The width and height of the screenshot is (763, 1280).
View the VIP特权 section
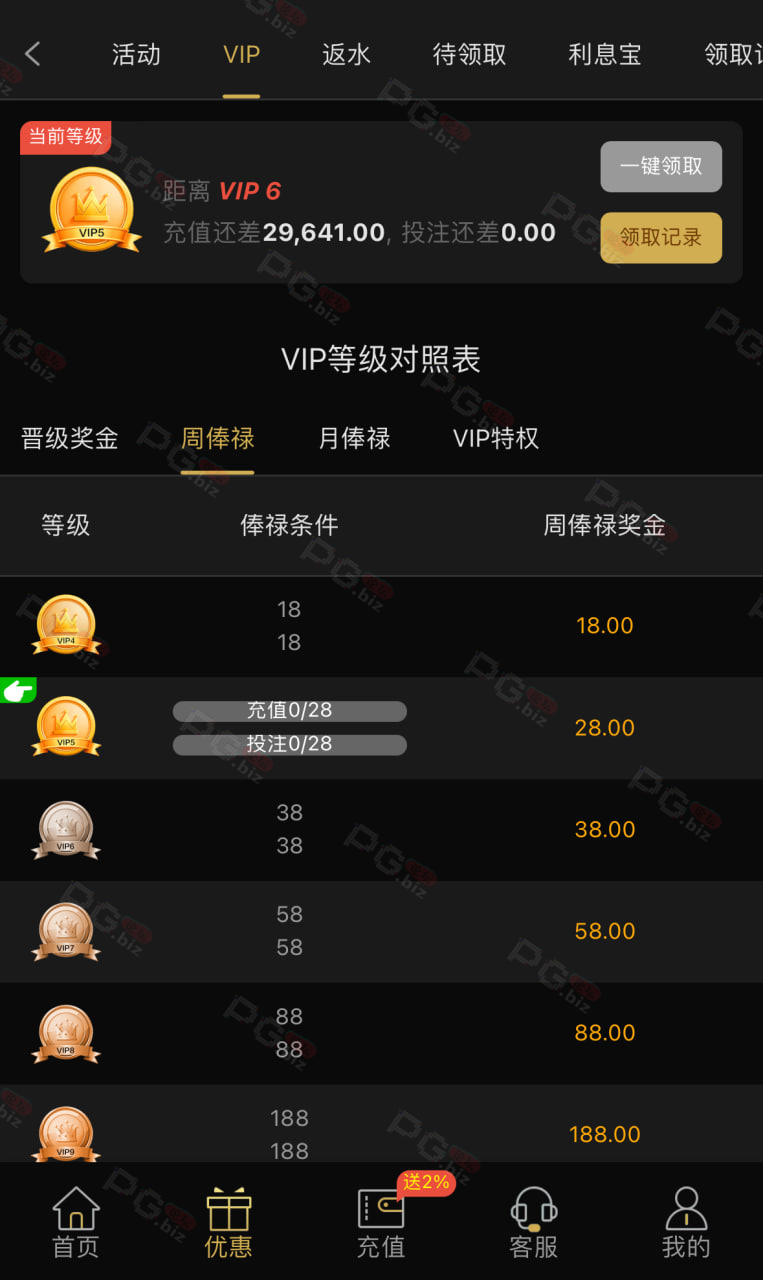[496, 438]
